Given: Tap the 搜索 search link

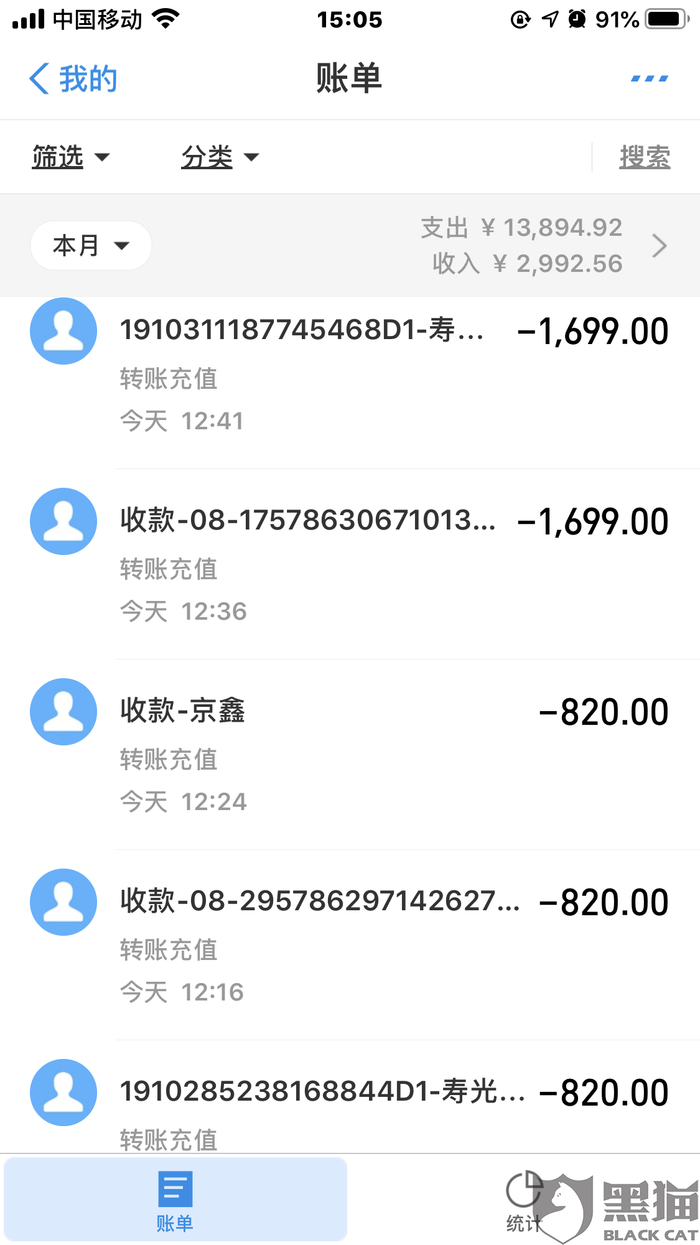Looking at the screenshot, I should coord(644,157).
